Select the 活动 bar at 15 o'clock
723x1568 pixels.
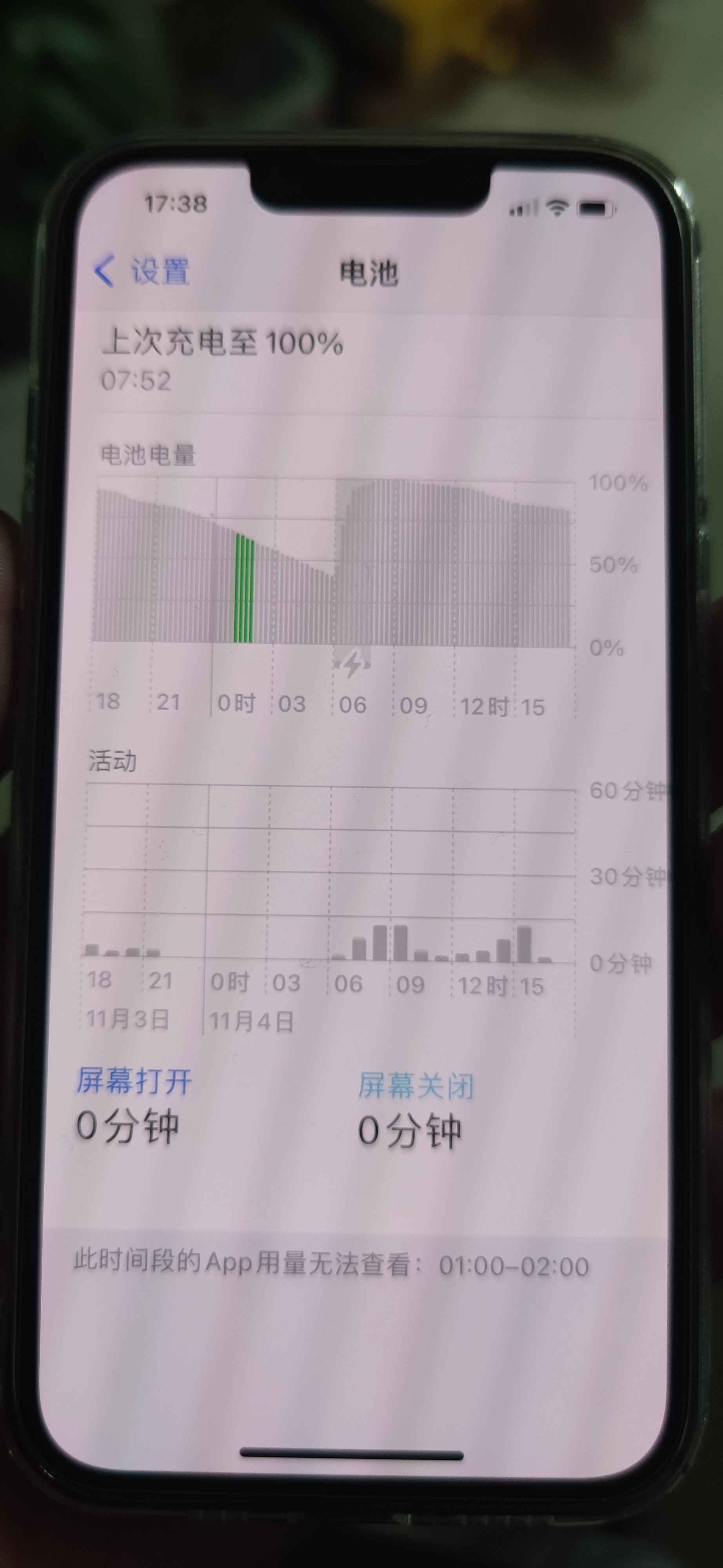[523, 944]
